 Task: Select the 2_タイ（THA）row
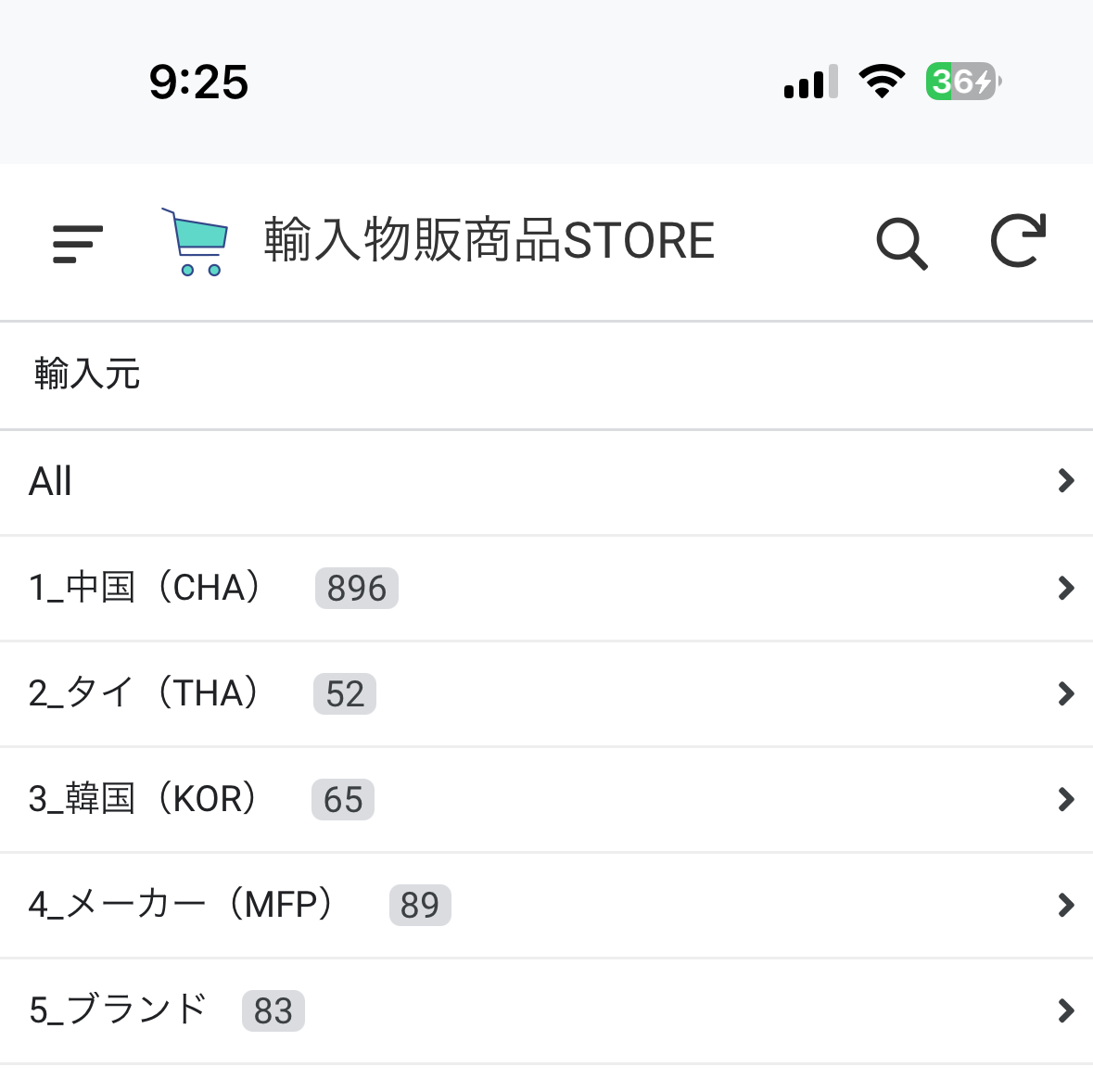tap(546, 693)
